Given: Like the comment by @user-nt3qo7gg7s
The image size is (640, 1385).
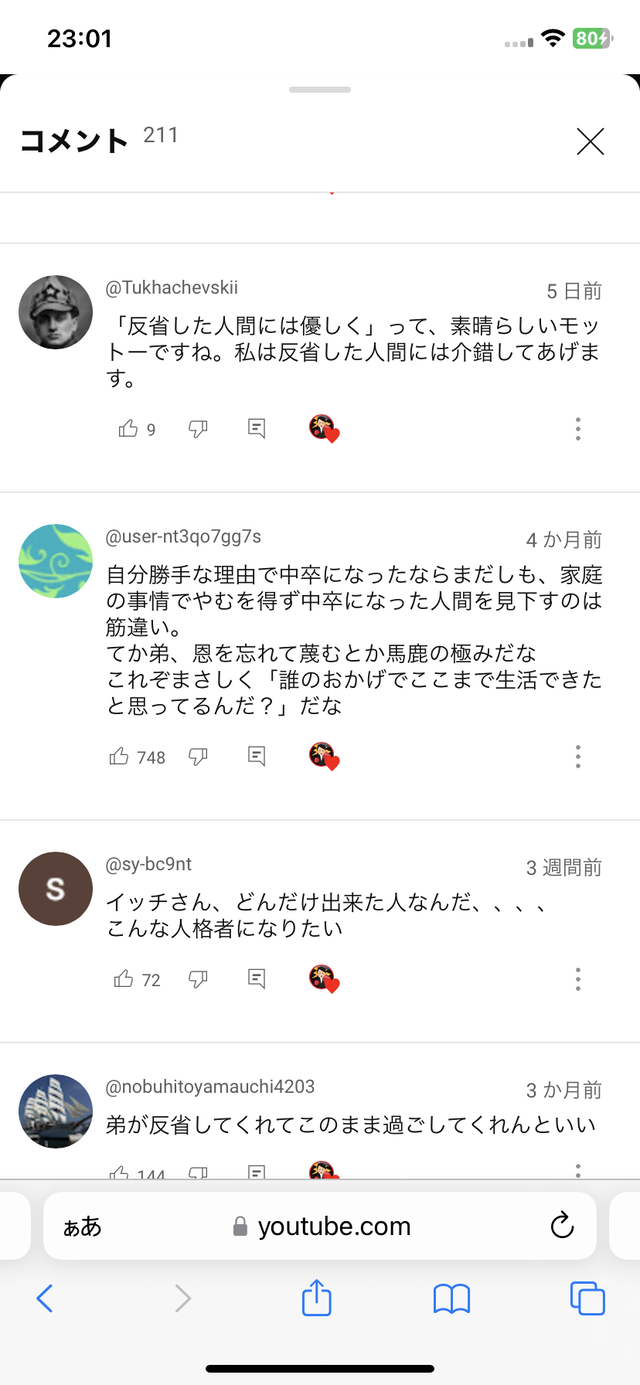Looking at the screenshot, I should [120, 756].
